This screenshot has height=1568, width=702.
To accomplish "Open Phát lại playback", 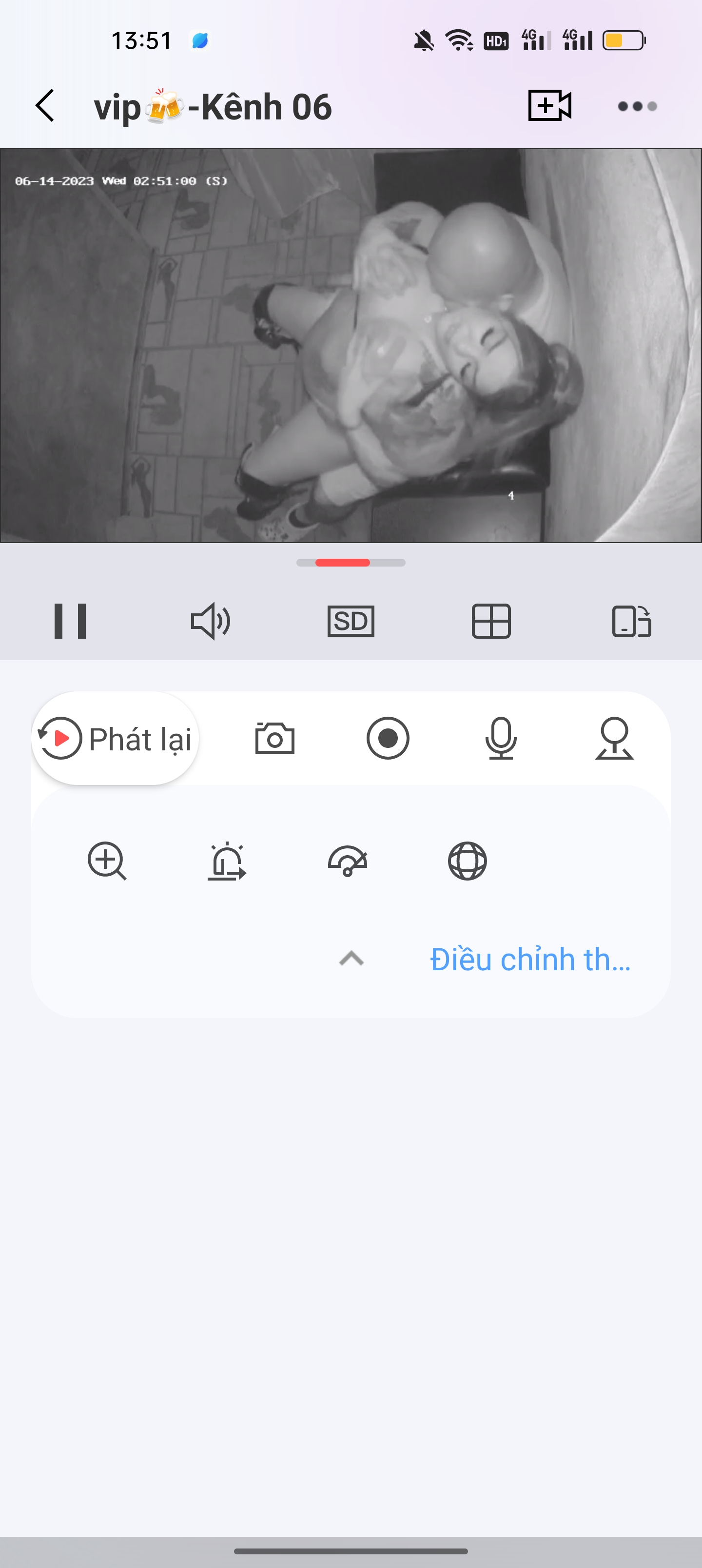I will click(116, 738).
